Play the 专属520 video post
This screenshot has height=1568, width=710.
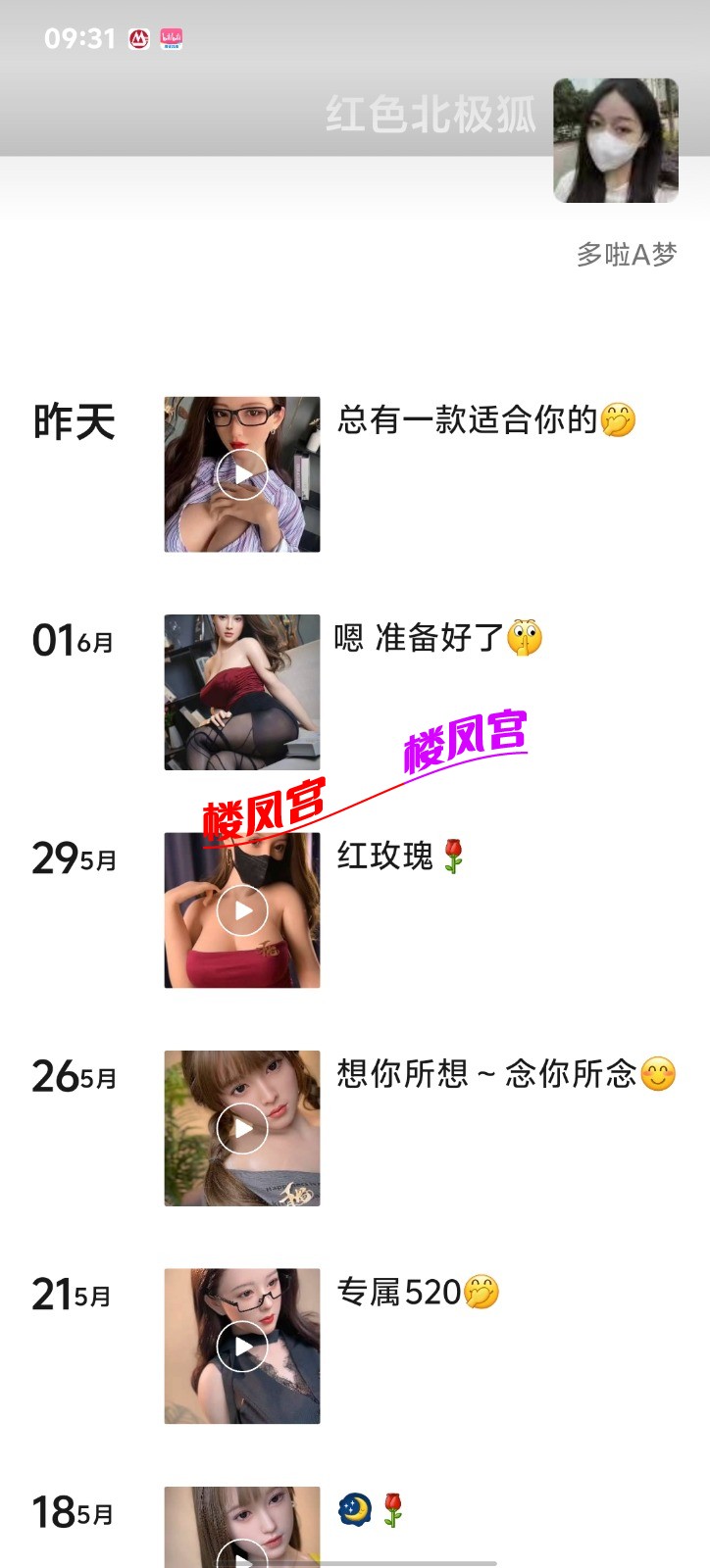click(241, 1346)
